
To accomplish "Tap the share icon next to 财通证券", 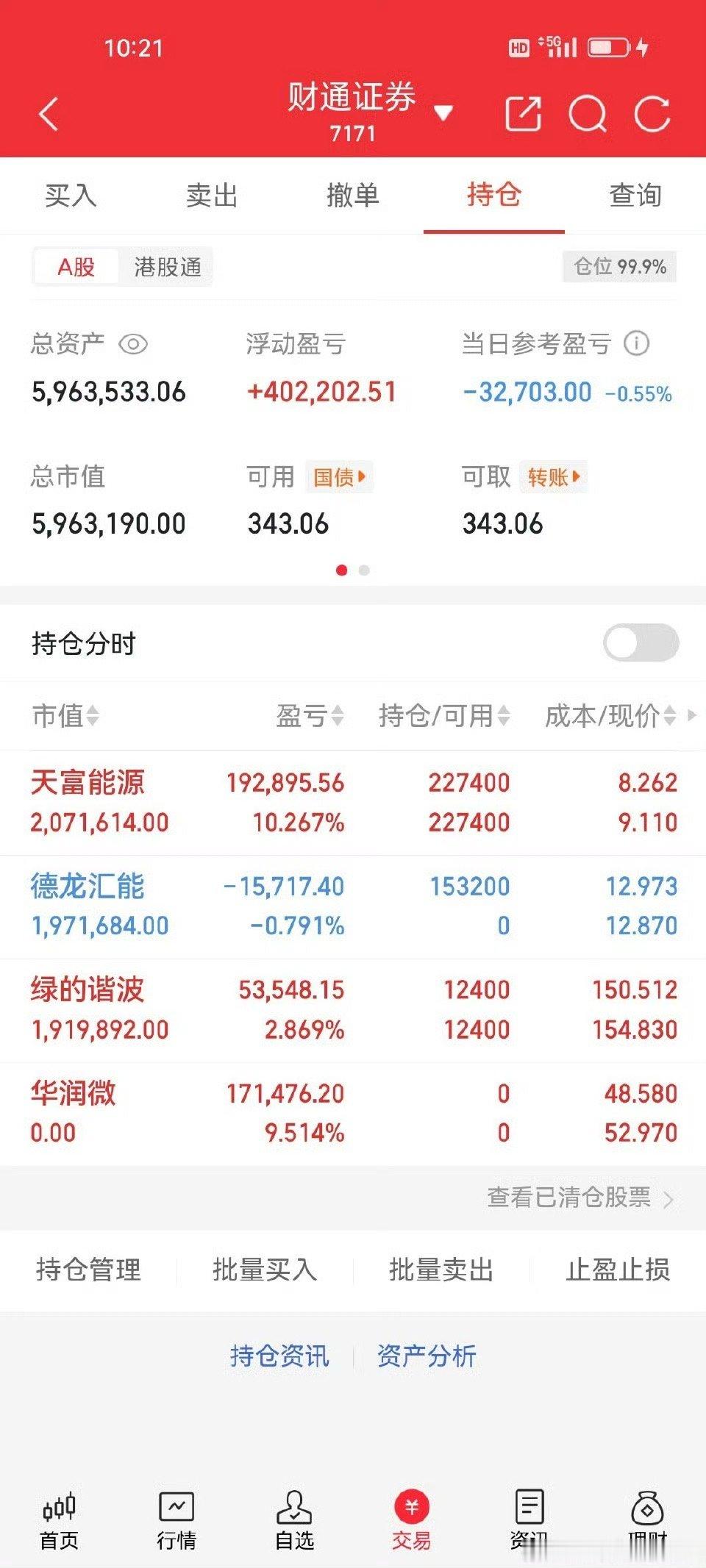I will pos(523,112).
